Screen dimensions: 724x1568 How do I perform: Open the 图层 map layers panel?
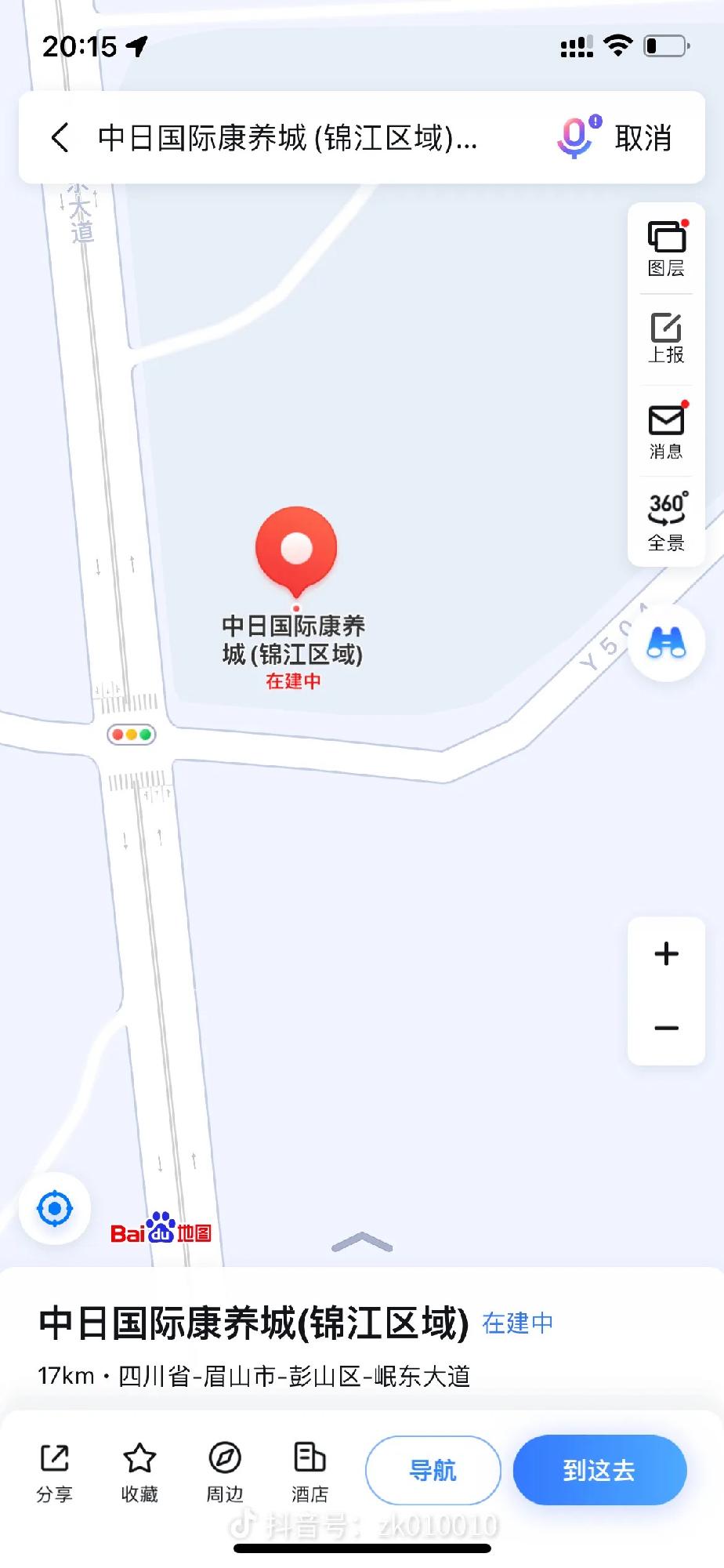[x=666, y=249]
